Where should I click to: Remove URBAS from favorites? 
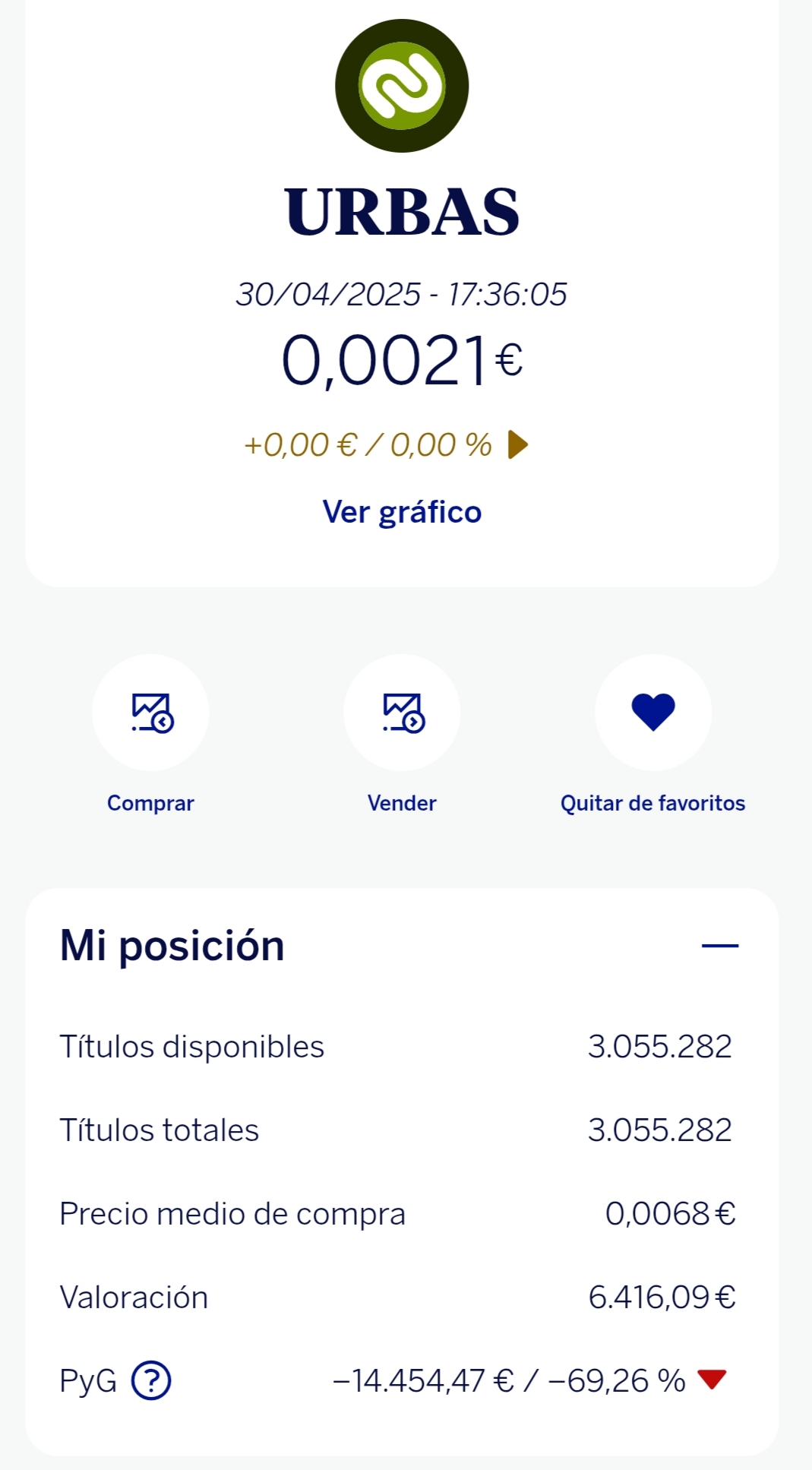click(652, 713)
